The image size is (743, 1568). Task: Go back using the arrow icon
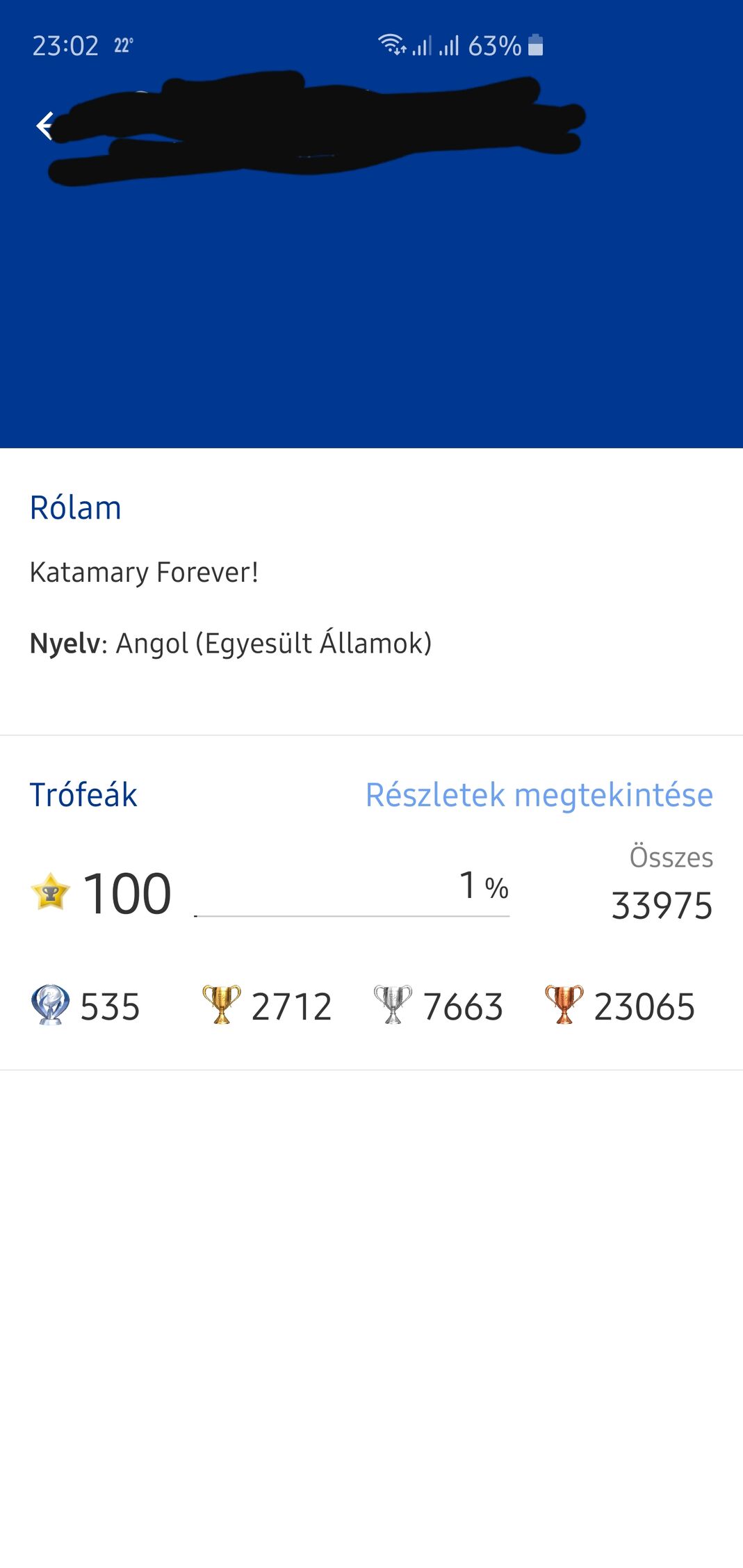(45, 126)
